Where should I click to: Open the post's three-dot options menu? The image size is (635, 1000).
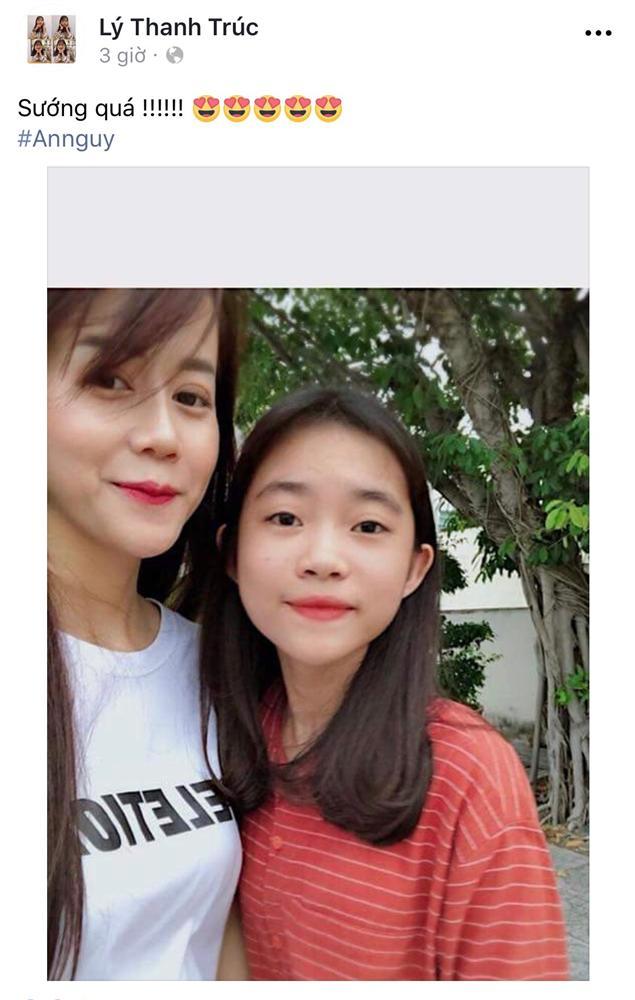pos(597,33)
